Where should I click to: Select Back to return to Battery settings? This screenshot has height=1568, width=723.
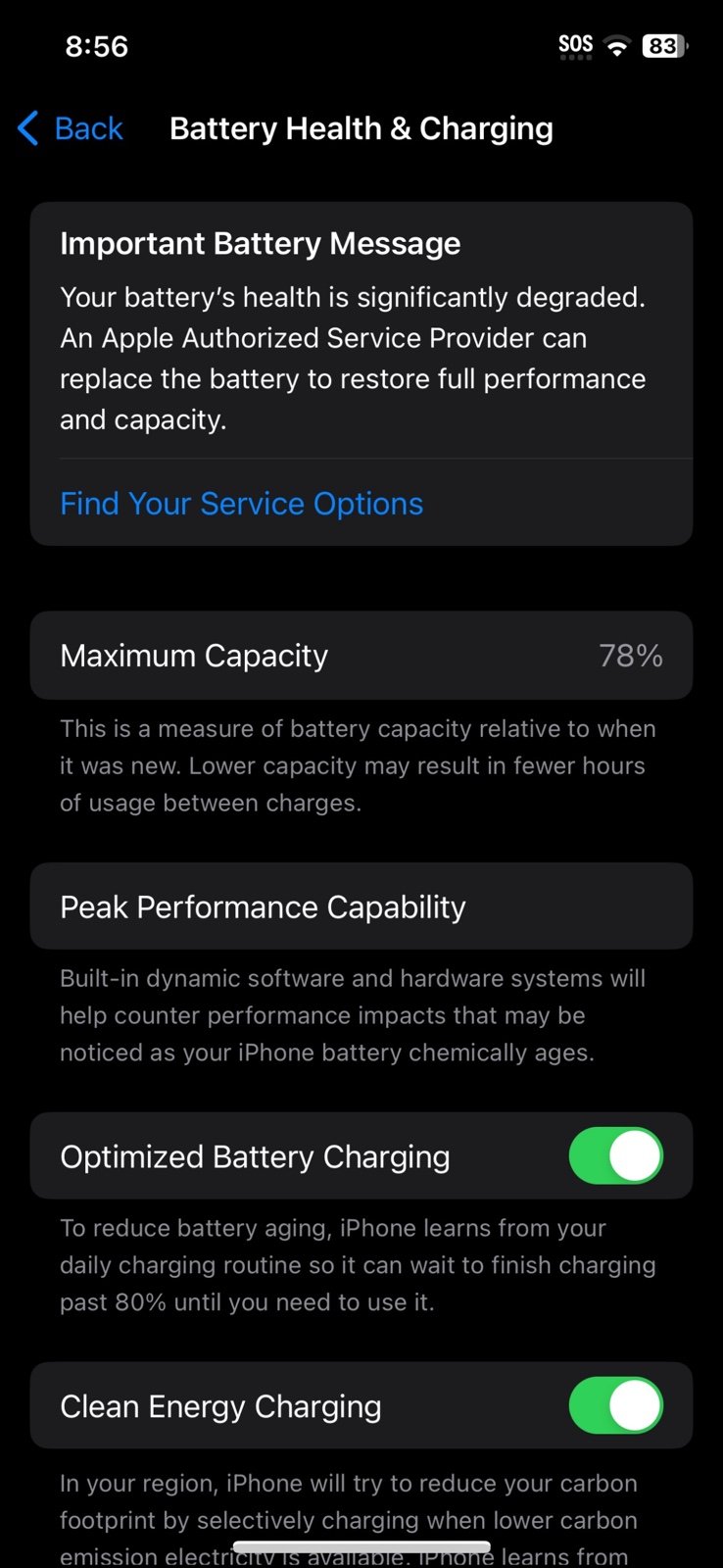[x=69, y=128]
